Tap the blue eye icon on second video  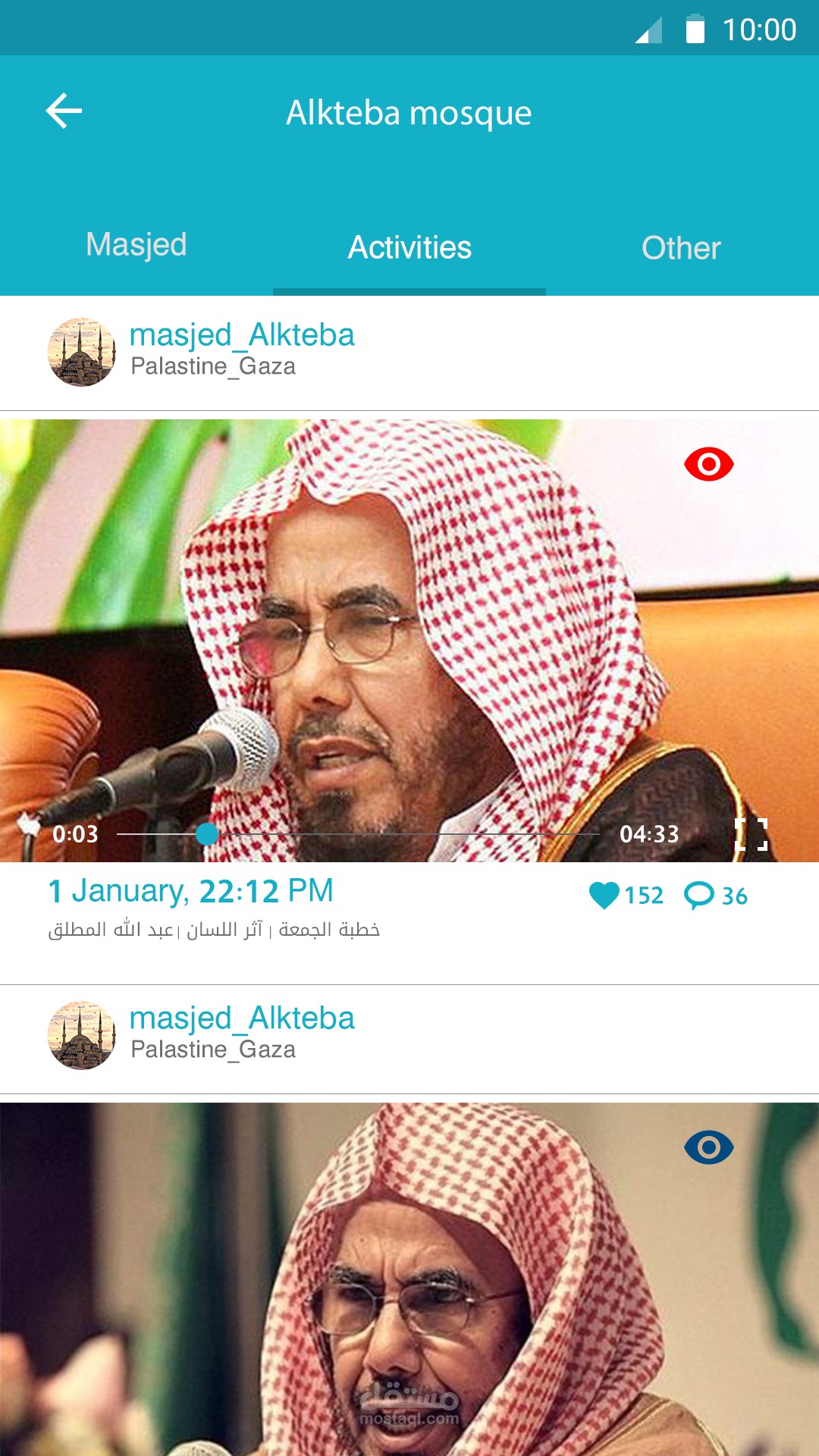(708, 1147)
